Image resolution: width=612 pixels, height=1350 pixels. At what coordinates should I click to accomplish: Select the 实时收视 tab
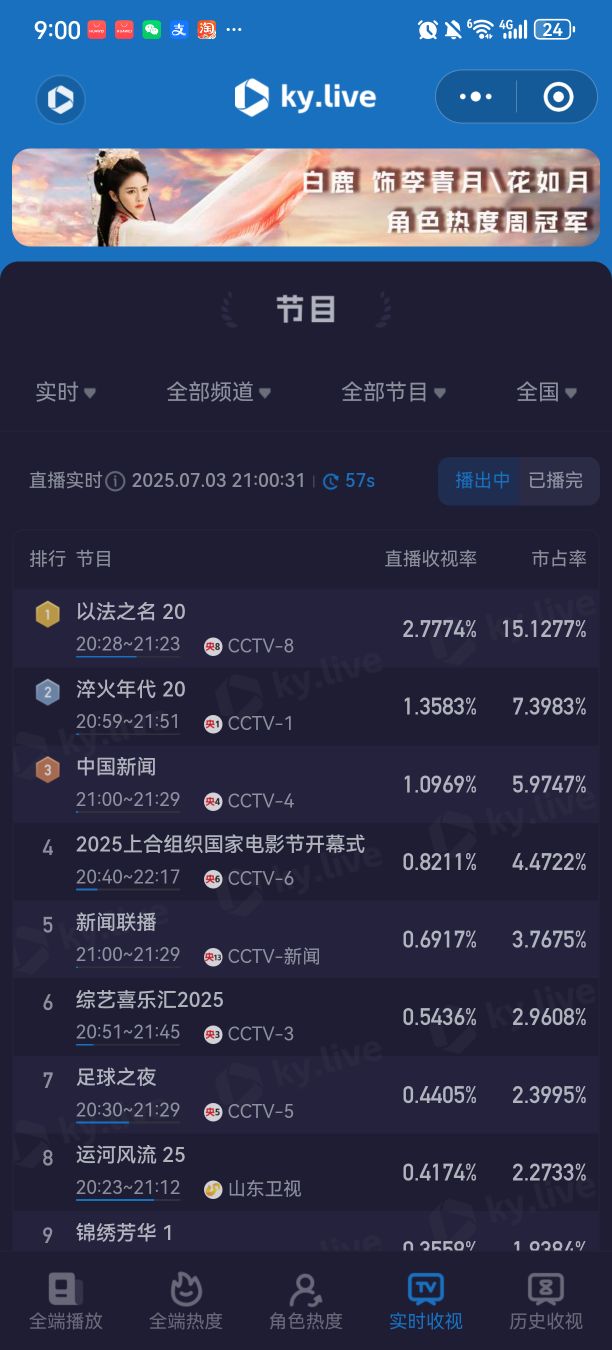[x=426, y=1301]
